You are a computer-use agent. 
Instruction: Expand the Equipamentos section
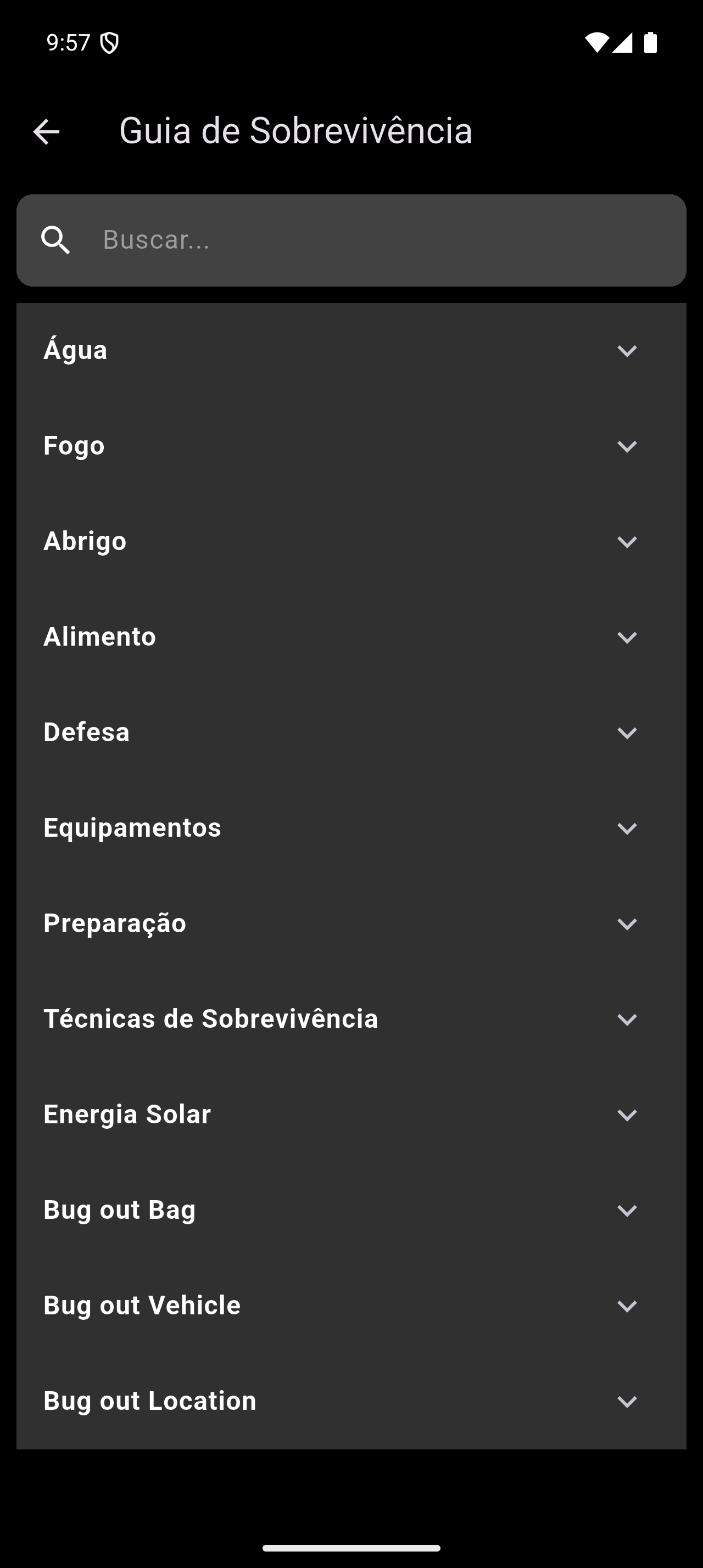(350, 828)
